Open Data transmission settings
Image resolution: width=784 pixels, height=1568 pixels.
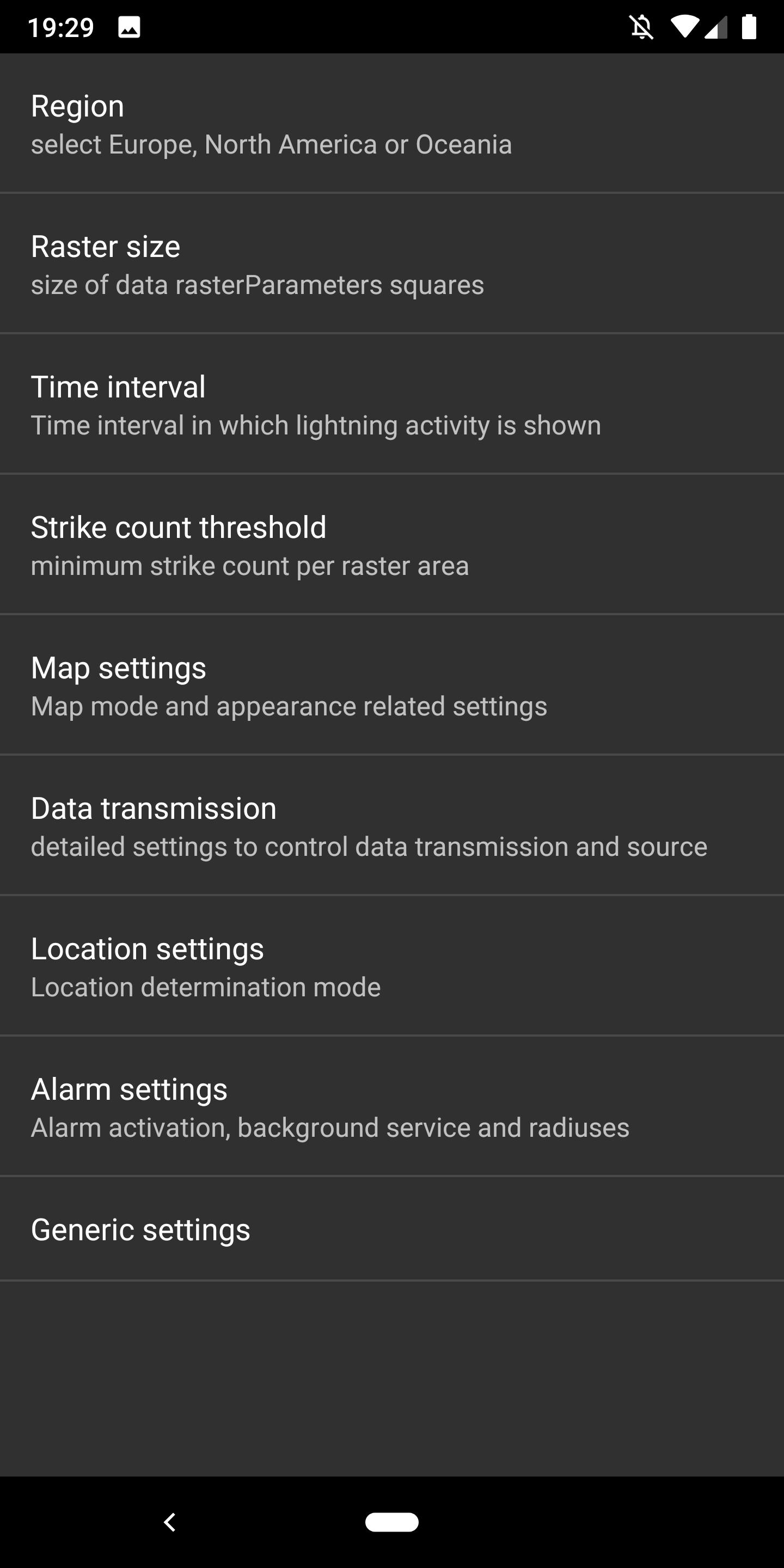tap(392, 825)
